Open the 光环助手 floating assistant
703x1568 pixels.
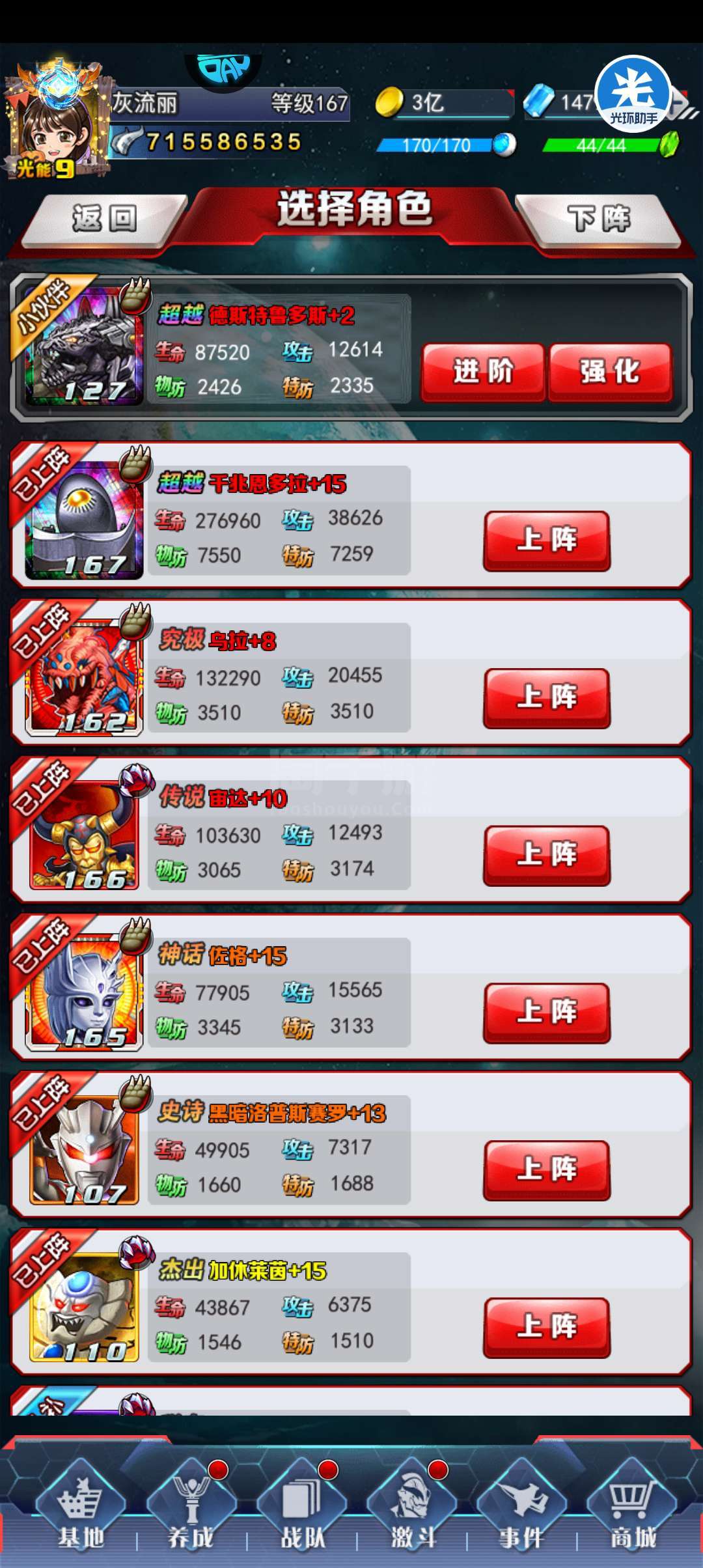633,94
